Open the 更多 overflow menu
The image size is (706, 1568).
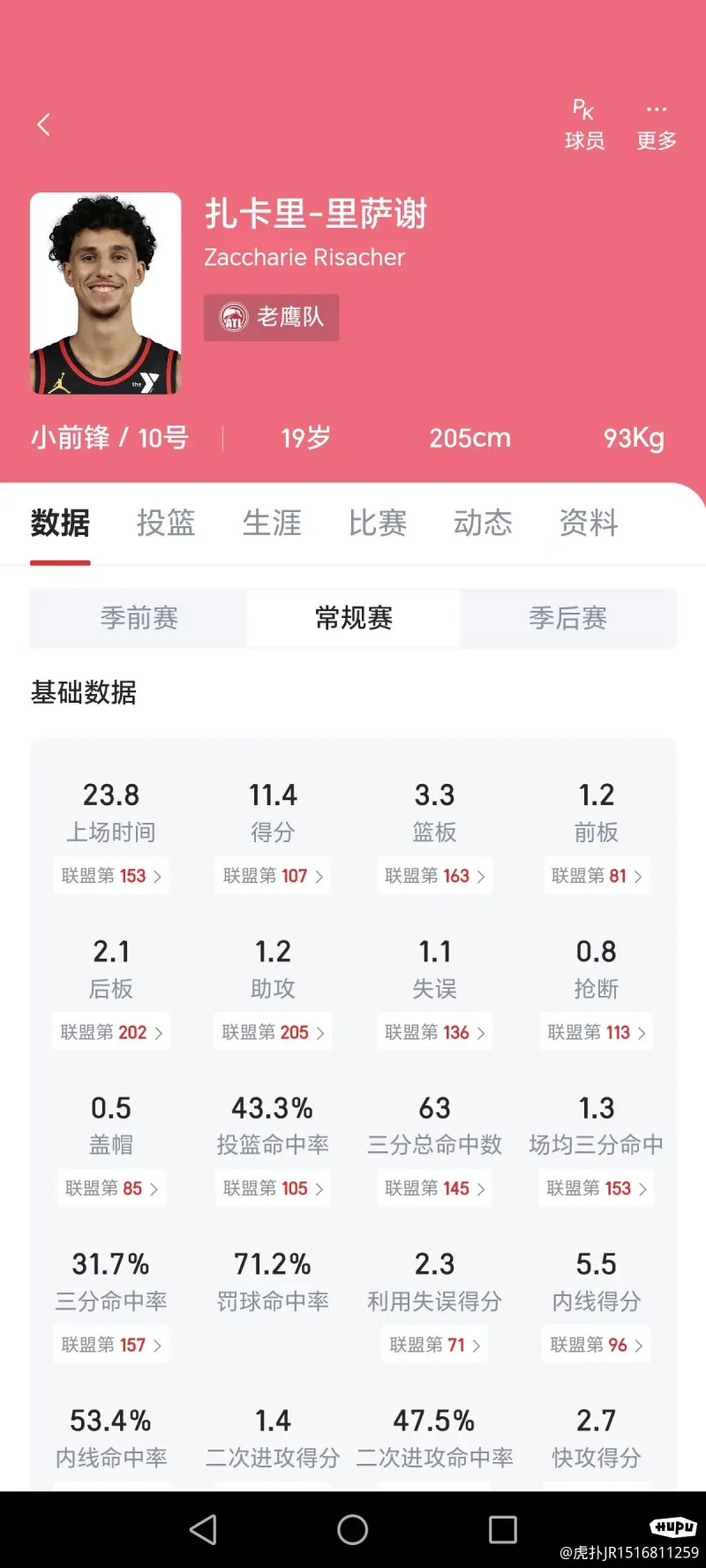tap(657, 124)
